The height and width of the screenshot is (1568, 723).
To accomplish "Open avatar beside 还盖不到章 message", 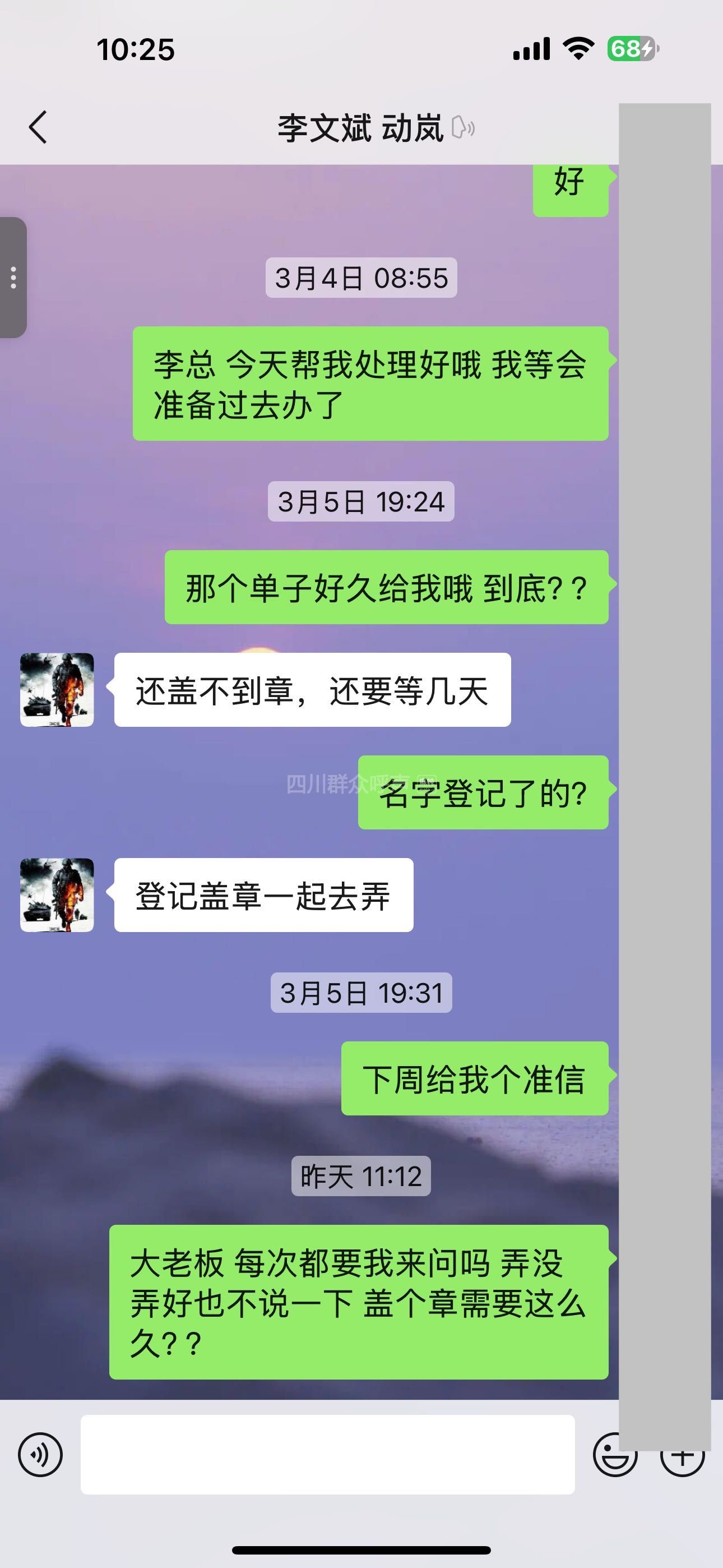I will [57, 690].
